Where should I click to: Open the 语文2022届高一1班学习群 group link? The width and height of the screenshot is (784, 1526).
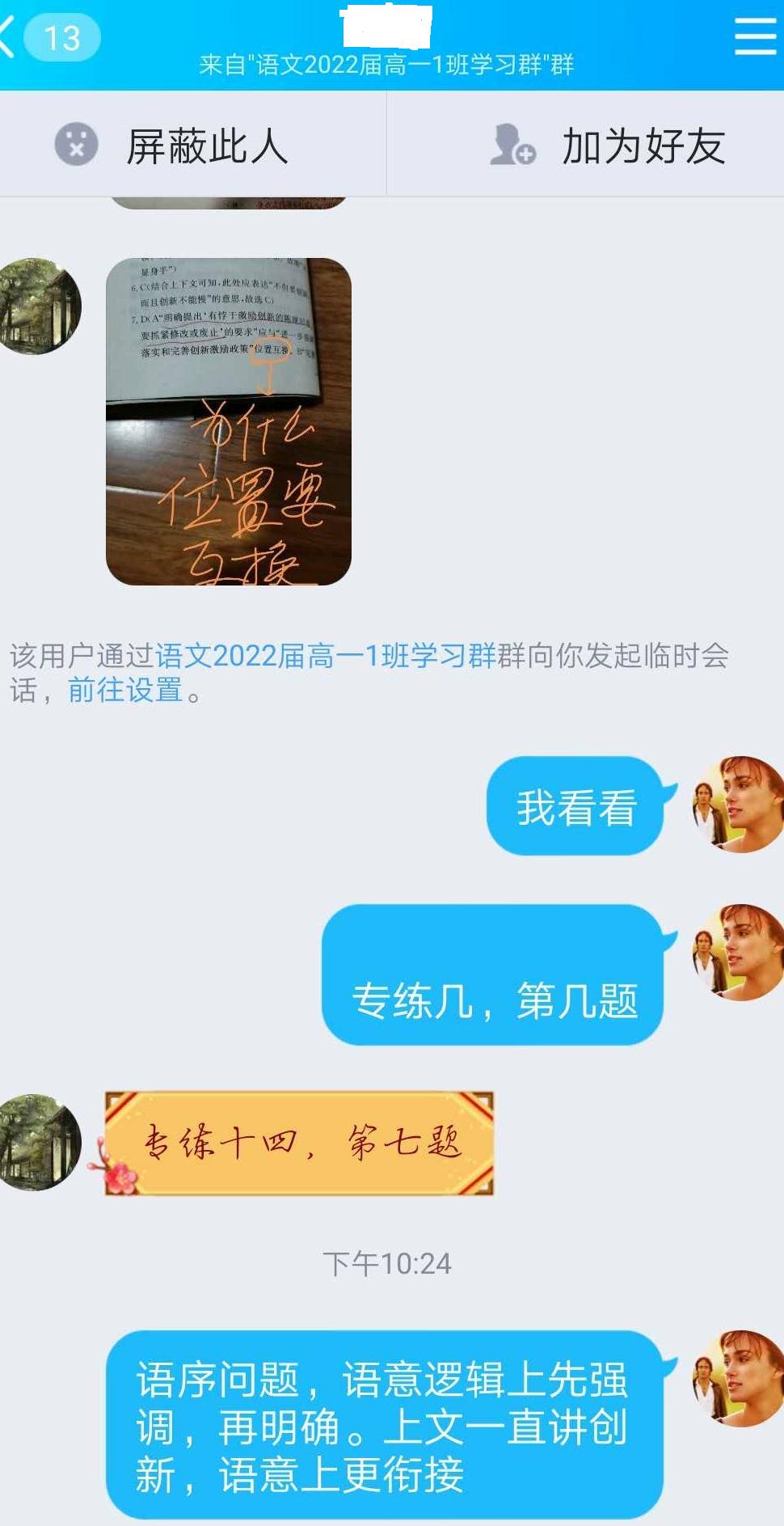pos(325,656)
